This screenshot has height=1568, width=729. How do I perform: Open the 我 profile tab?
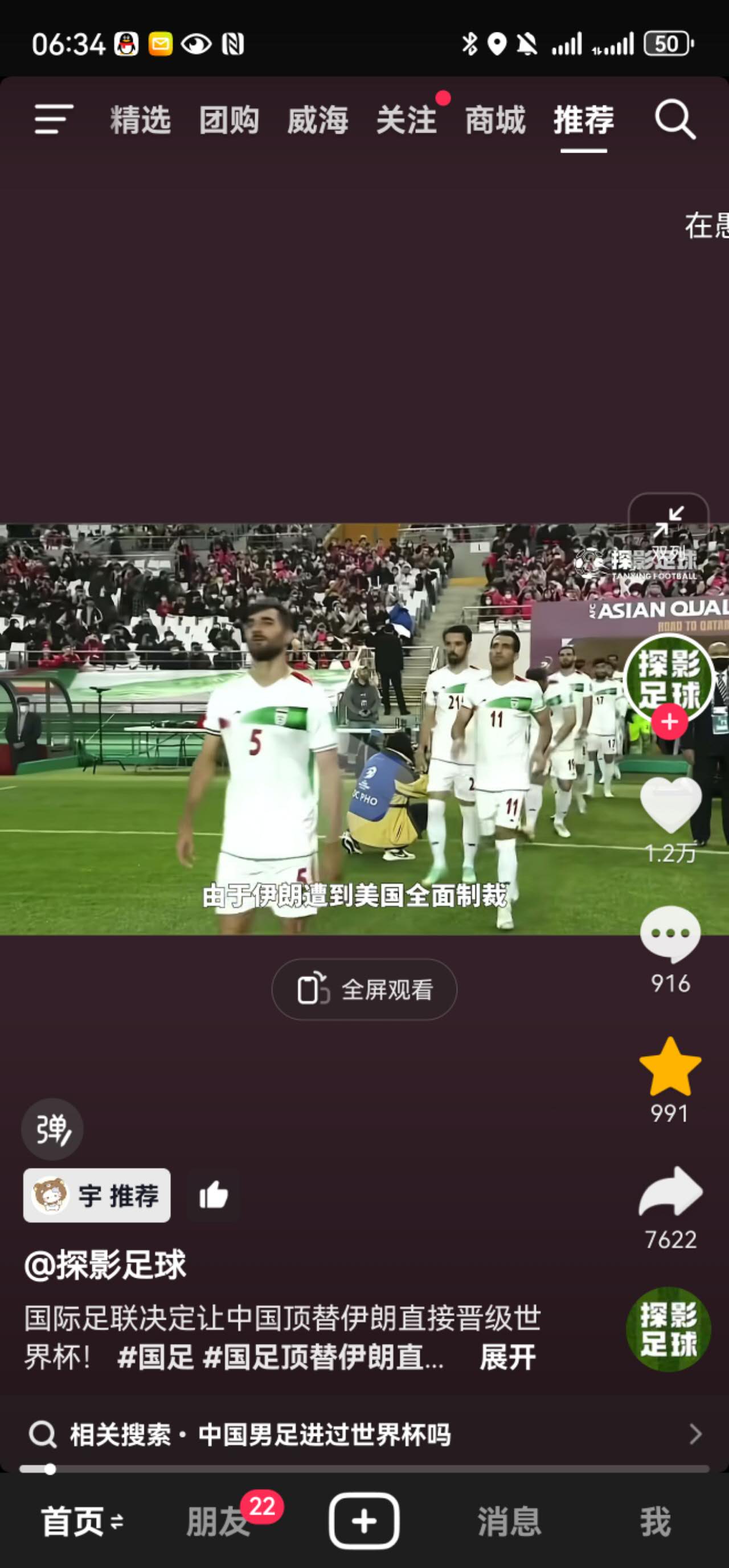click(x=655, y=1522)
